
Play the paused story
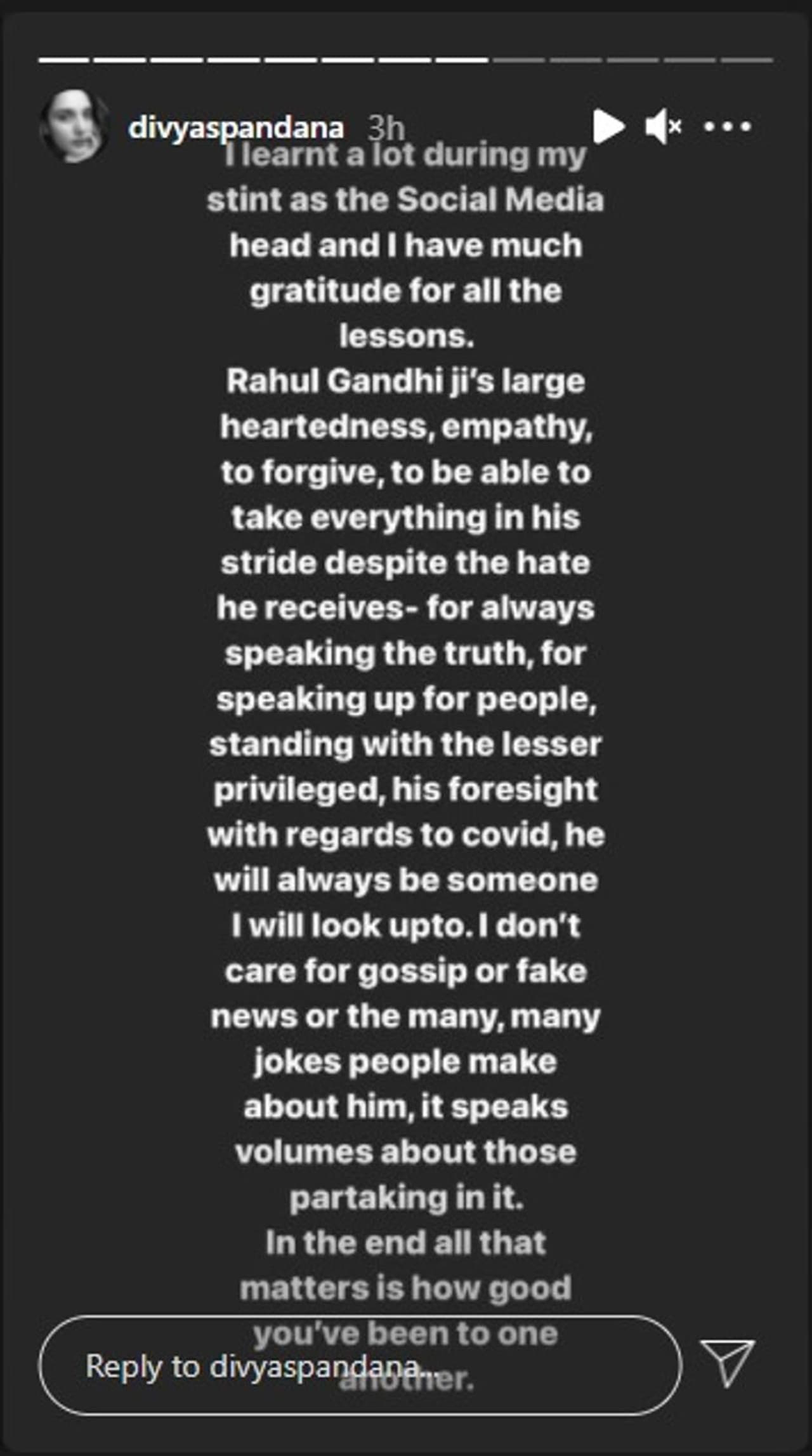608,126
